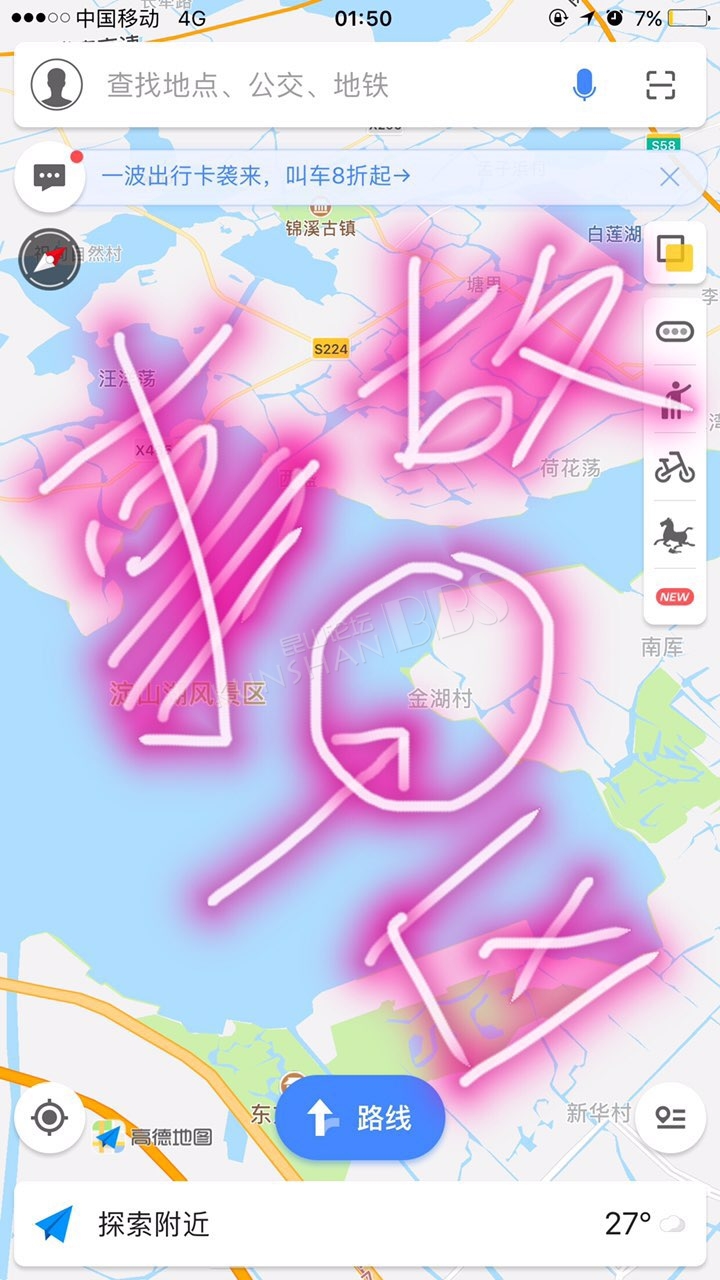Open the scan code icon
Image resolution: width=720 pixels, height=1280 pixels.
pos(661,85)
